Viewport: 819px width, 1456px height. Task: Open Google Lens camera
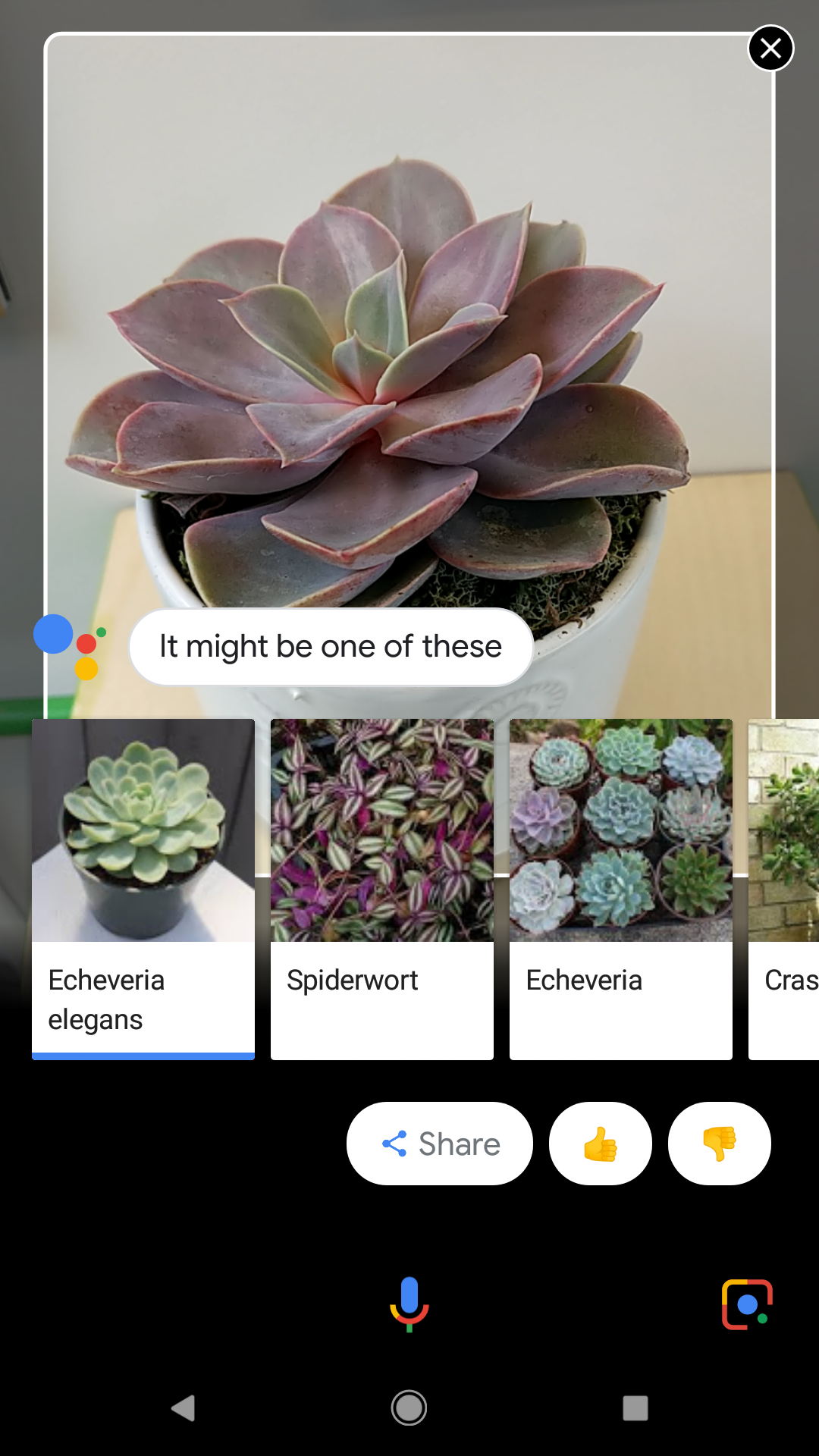747,1304
